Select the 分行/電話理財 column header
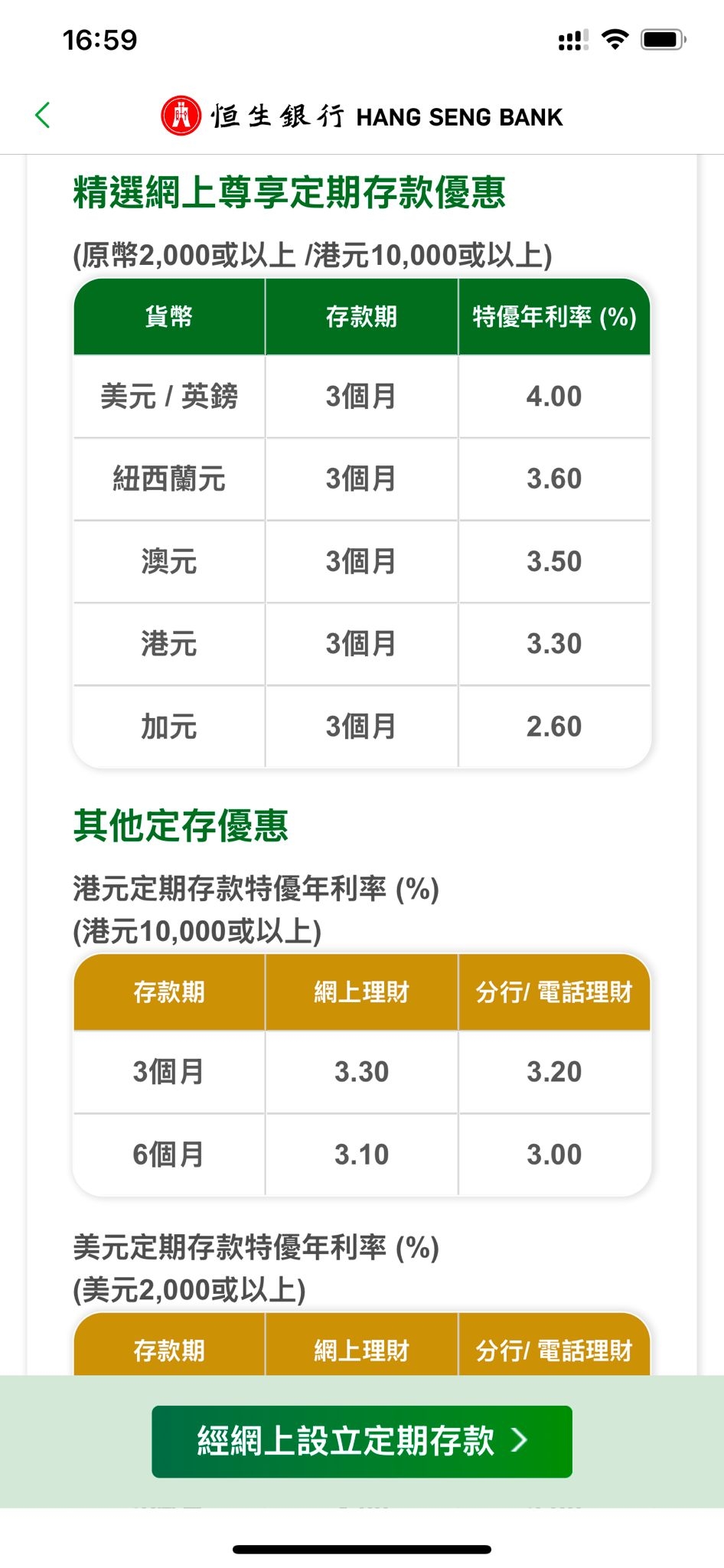Image resolution: width=724 pixels, height=1568 pixels. click(x=555, y=991)
